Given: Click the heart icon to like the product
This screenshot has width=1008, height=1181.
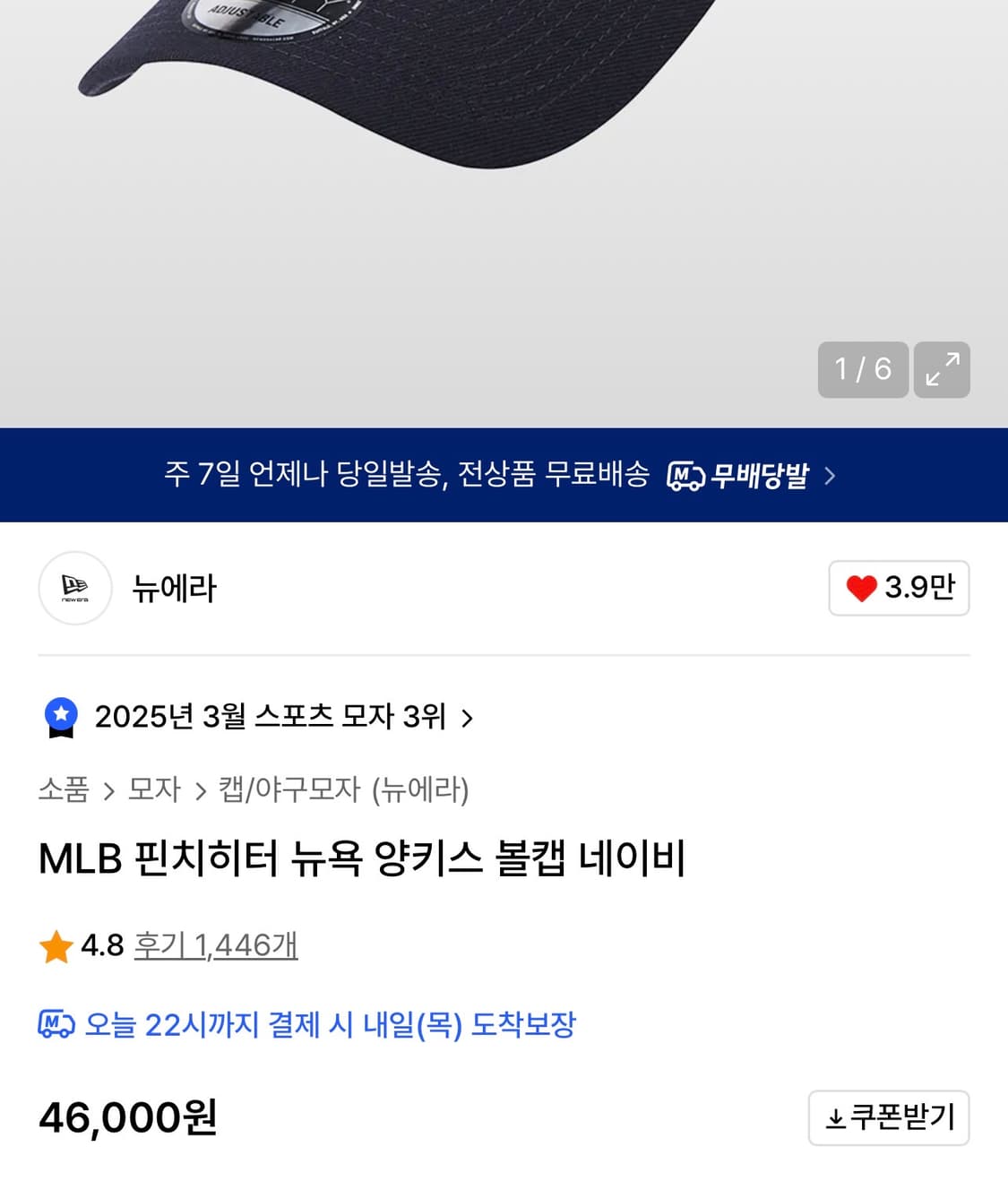Looking at the screenshot, I should (x=862, y=589).
